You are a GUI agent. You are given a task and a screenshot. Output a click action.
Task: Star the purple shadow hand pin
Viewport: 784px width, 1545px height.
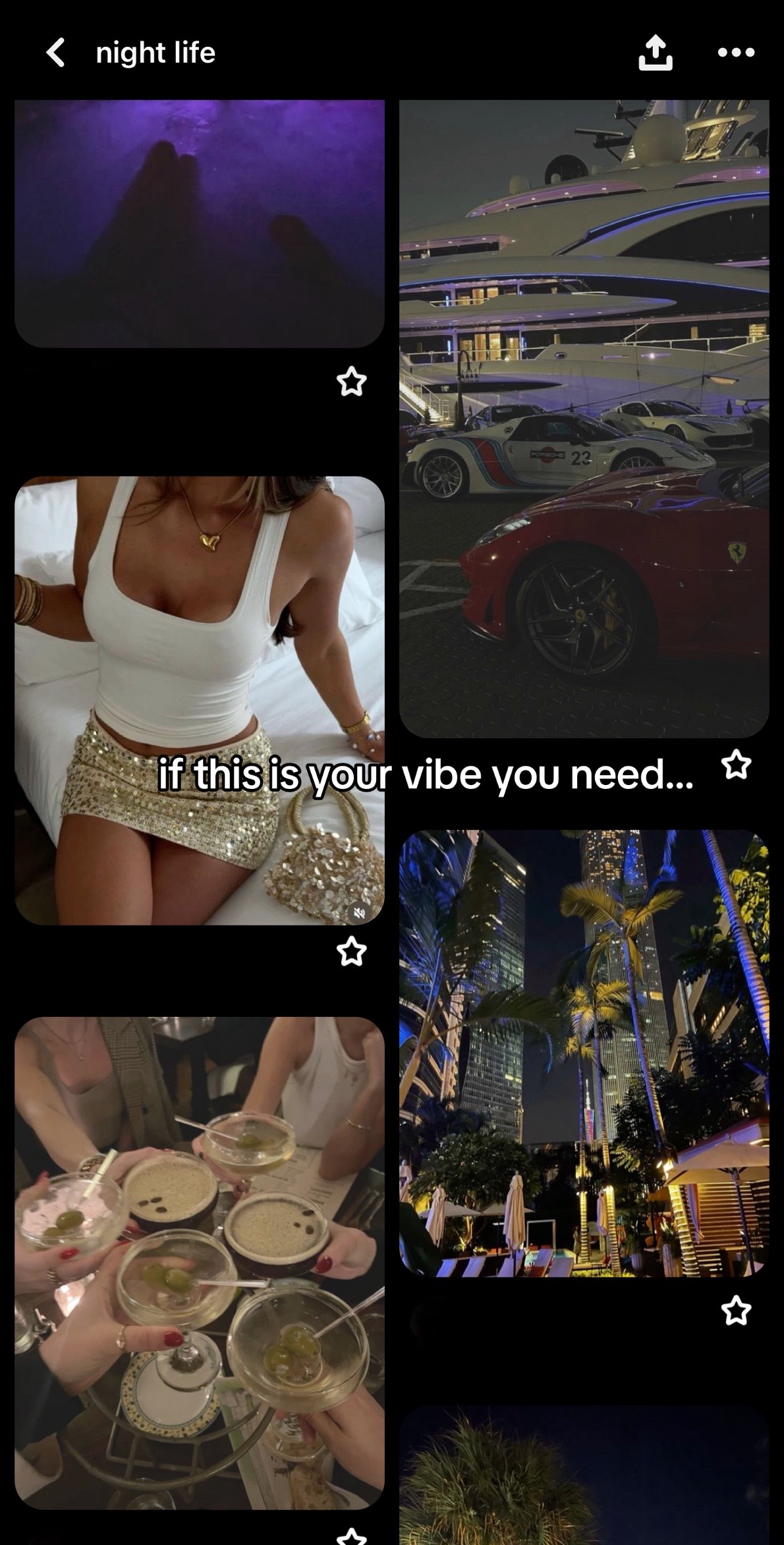point(351,382)
